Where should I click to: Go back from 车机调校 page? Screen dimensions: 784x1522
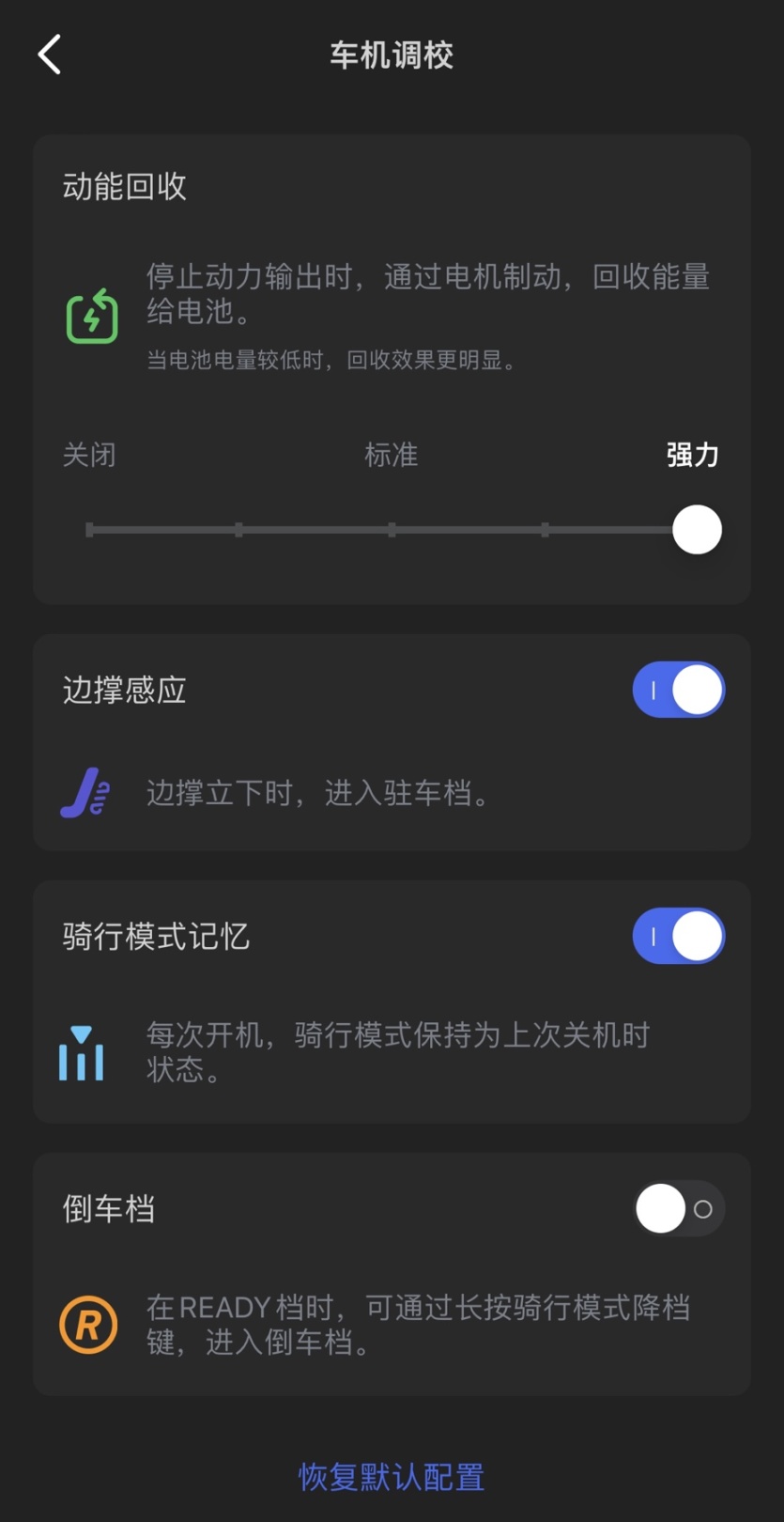point(50,54)
